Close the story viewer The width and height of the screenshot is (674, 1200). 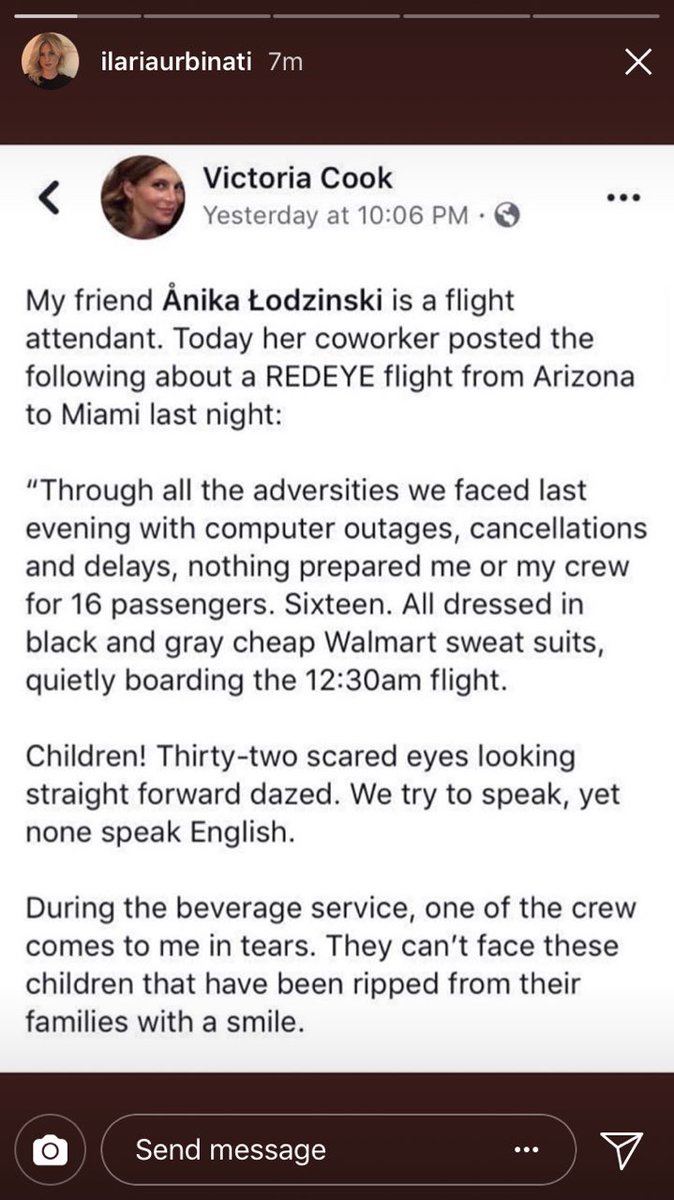(x=637, y=63)
